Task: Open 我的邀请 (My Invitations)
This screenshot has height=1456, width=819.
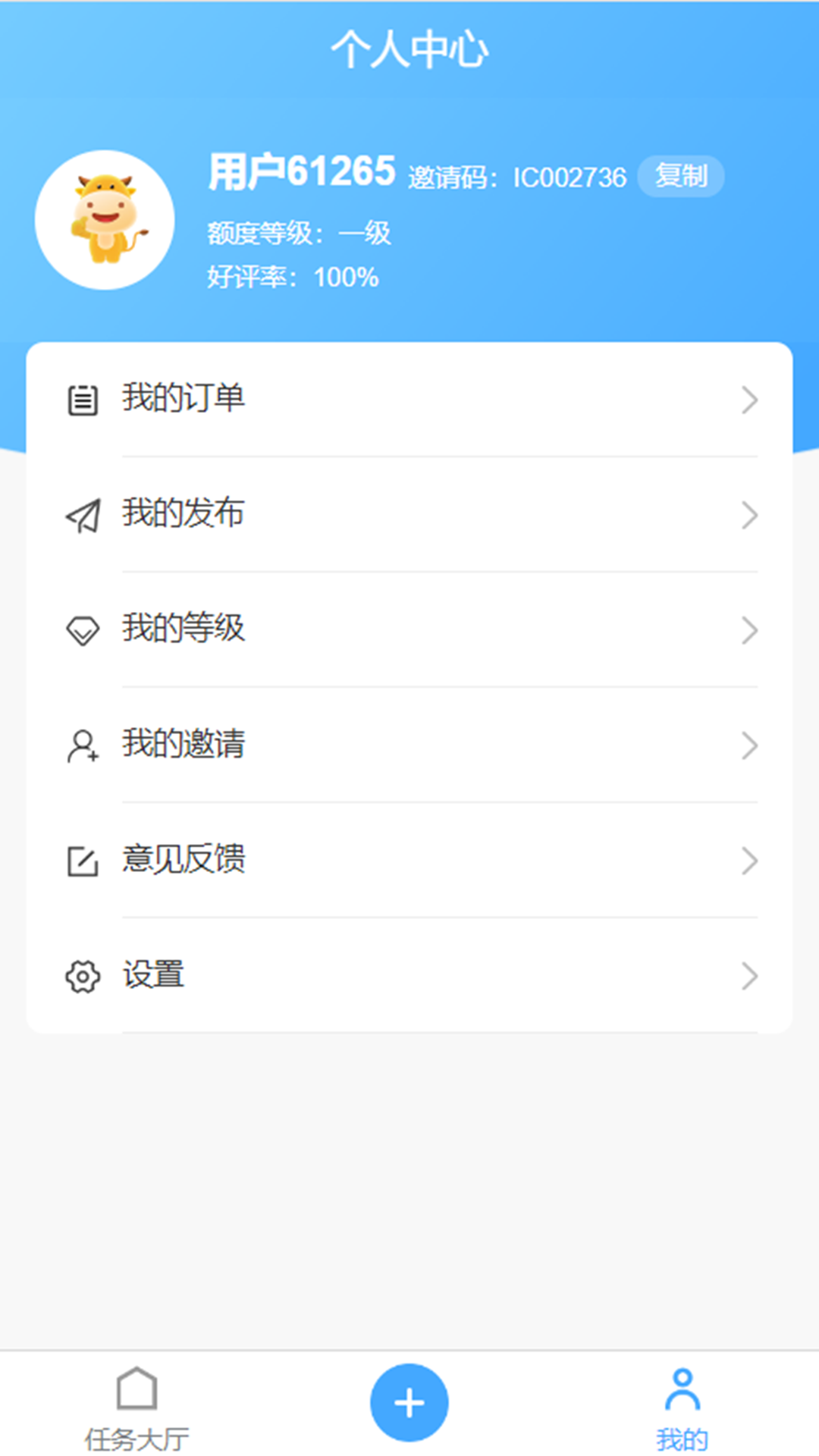Action: pyautogui.click(x=409, y=745)
